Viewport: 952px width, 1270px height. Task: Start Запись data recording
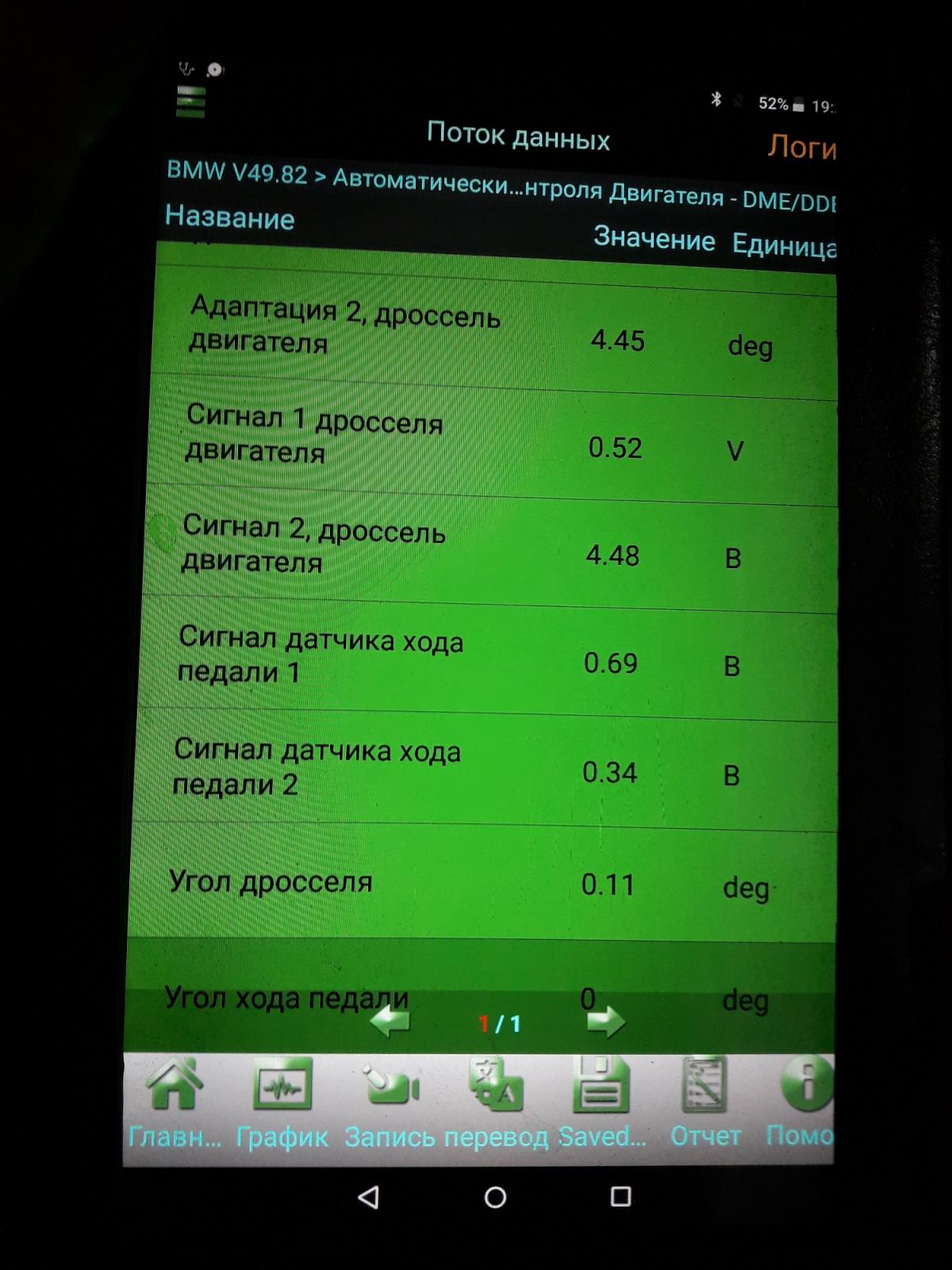393,1102
